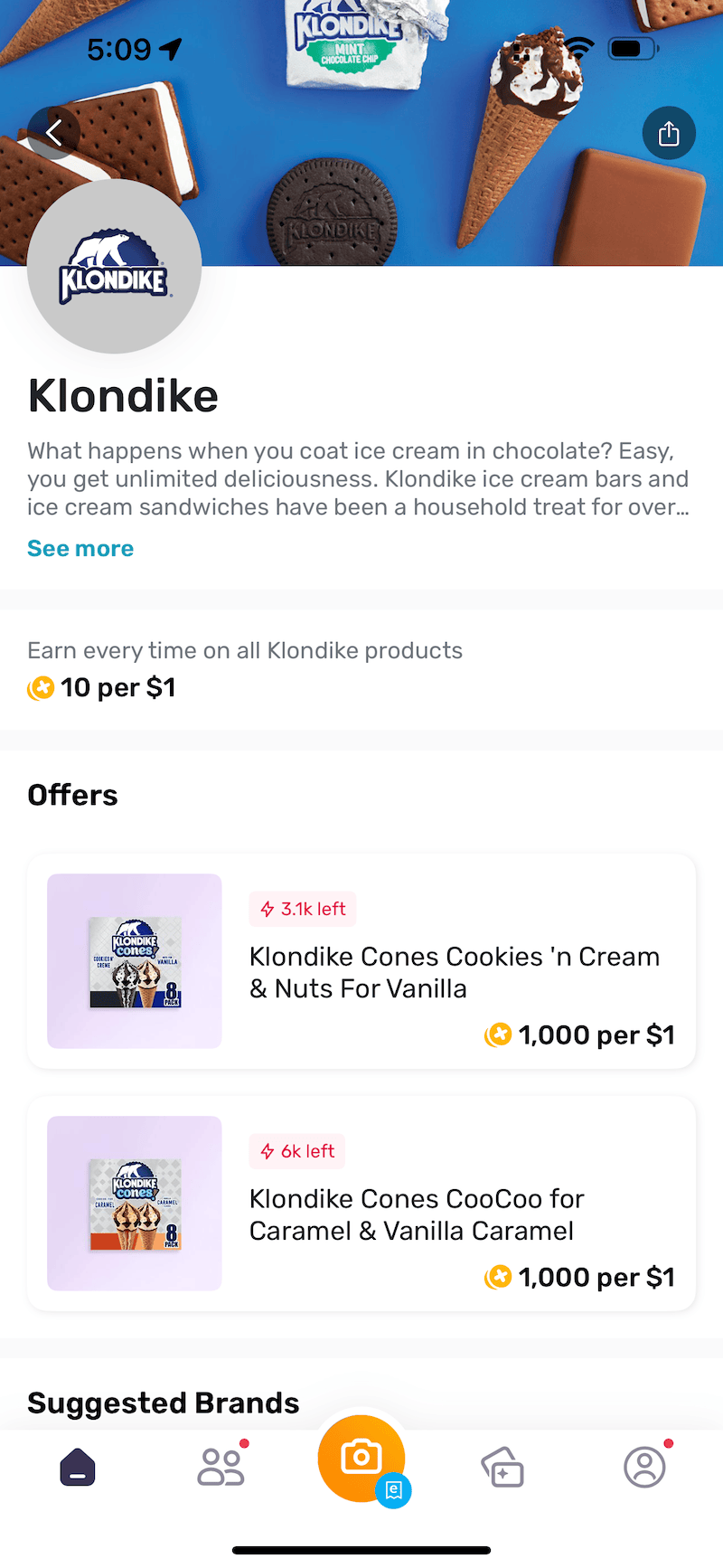Share the Klondike brand page
This screenshot has width=723, height=1568.
click(x=669, y=134)
